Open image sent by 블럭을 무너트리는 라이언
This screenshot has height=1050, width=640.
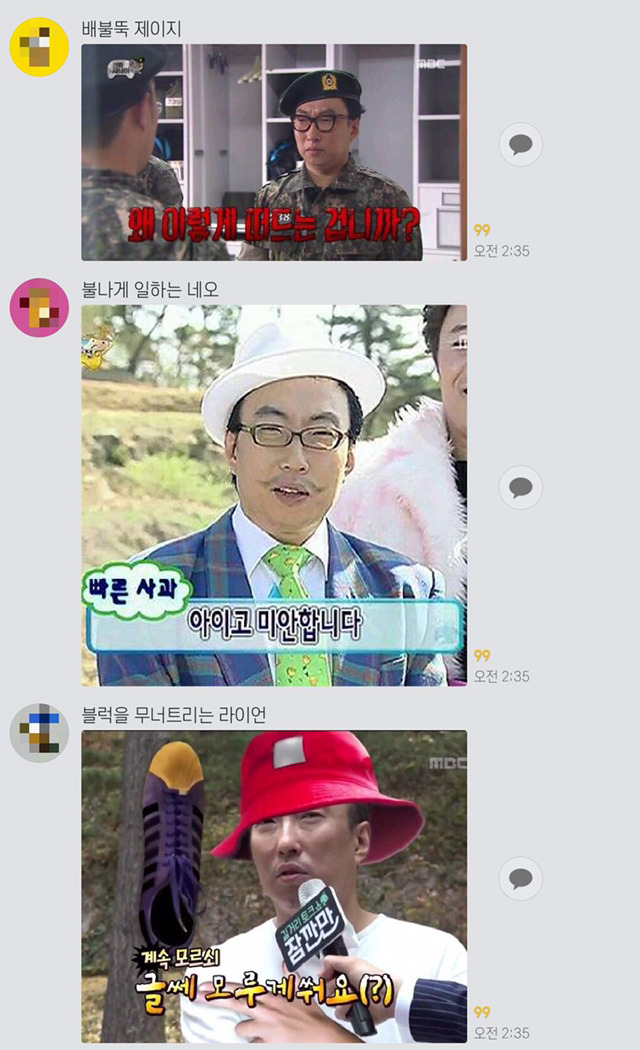pyautogui.click(x=273, y=887)
